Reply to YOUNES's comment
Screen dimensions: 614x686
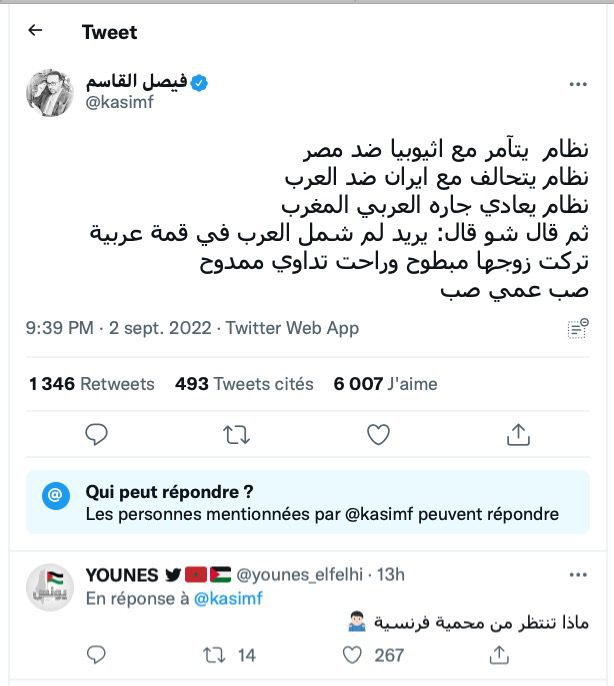click(97, 655)
